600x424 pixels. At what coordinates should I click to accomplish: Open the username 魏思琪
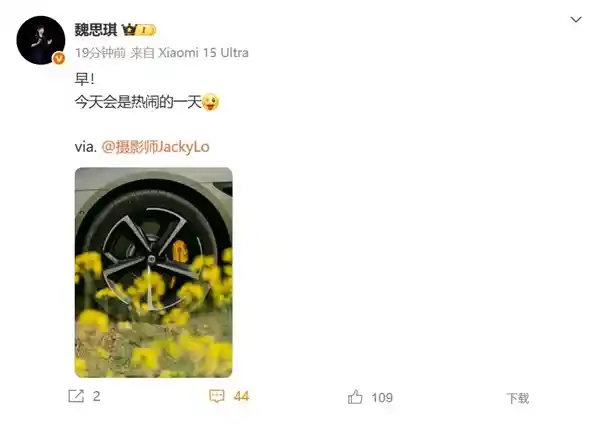click(96, 30)
